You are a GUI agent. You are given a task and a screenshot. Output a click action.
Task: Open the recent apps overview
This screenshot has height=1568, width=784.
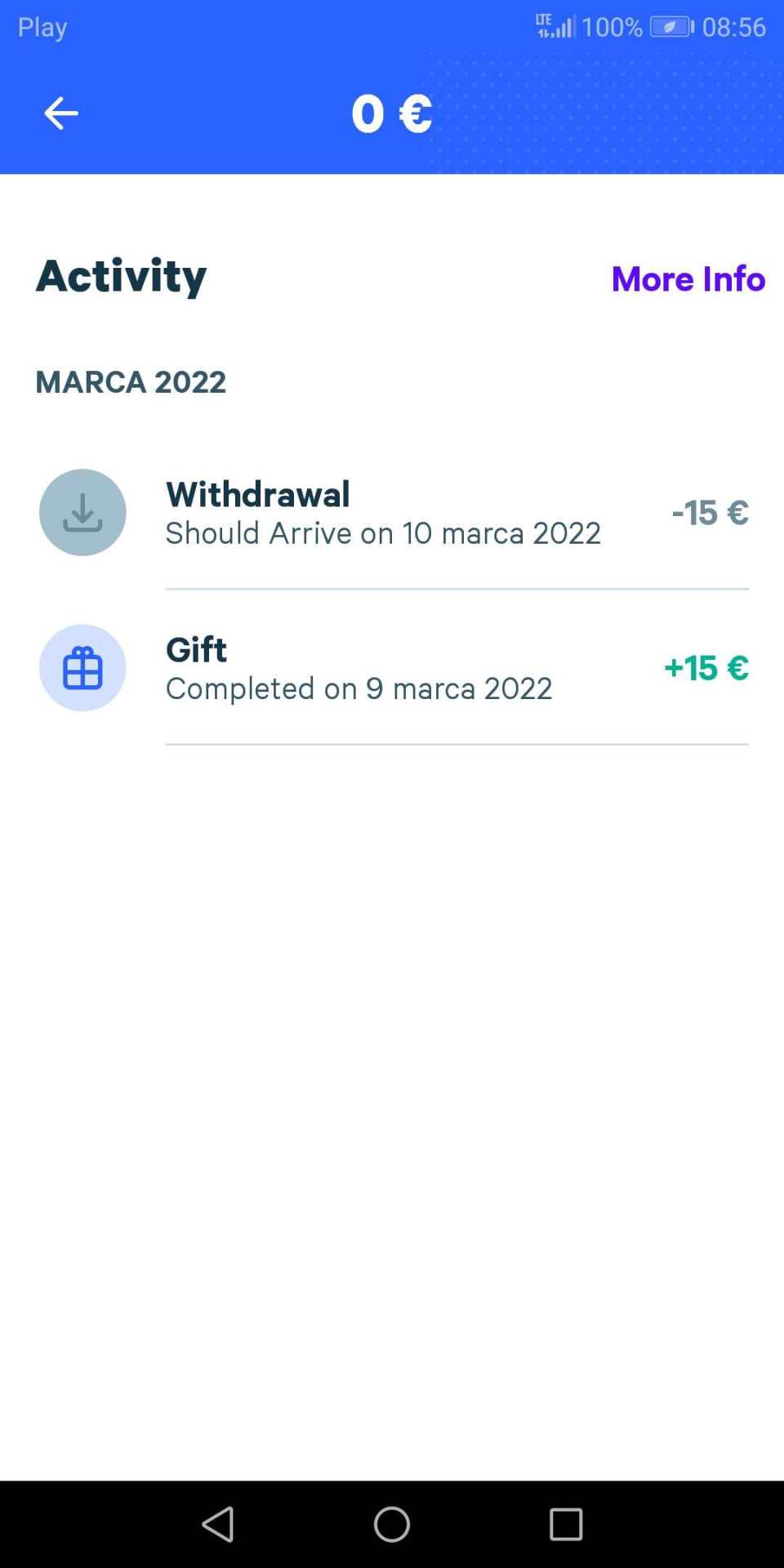565,1524
